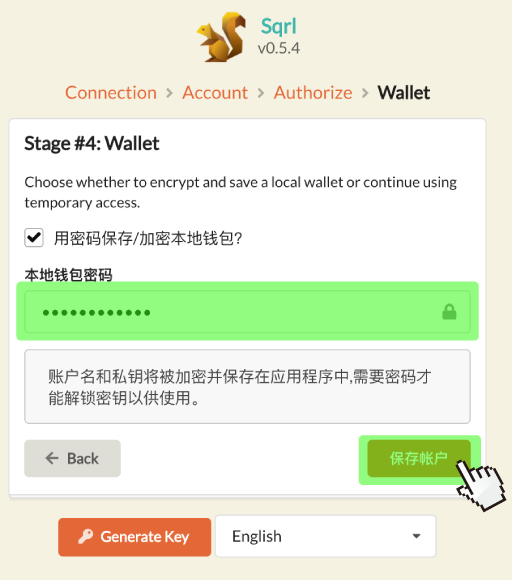Go to the Connection step
The width and height of the screenshot is (512, 580).
(x=111, y=92)
